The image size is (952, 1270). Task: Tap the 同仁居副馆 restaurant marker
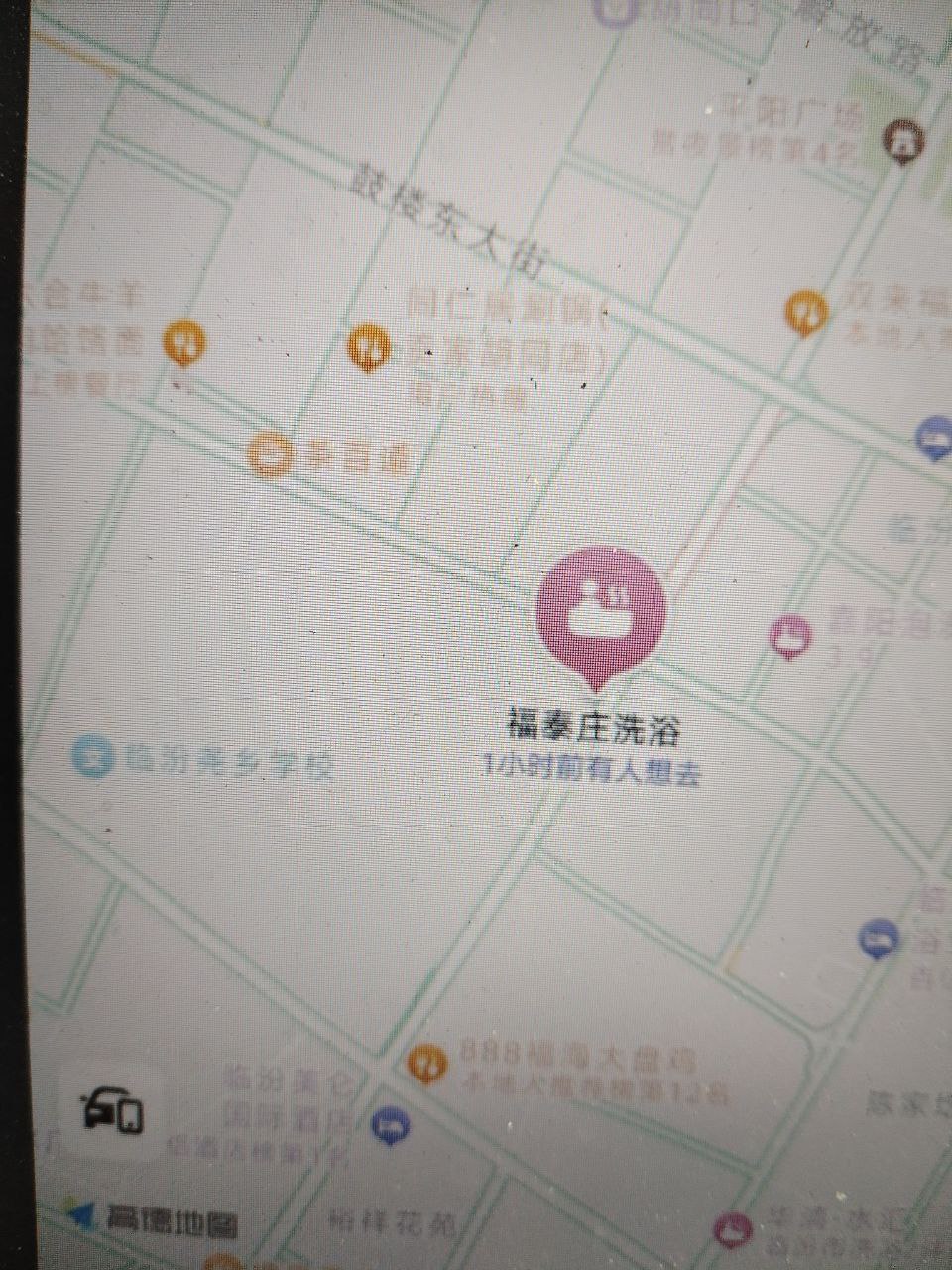click(370, 346)
